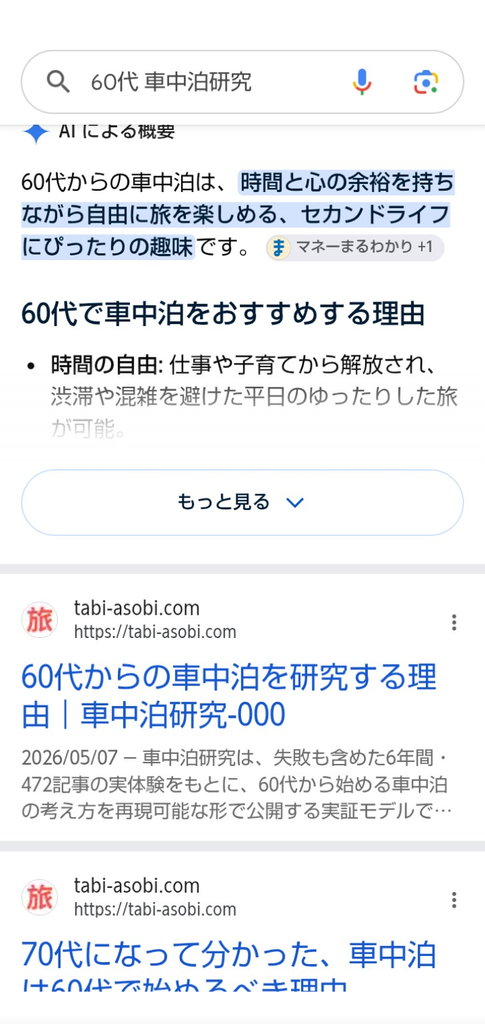Expand the AI overview with もっと見る
Viewport: 485px width, 1024px height.
[242, 502]
